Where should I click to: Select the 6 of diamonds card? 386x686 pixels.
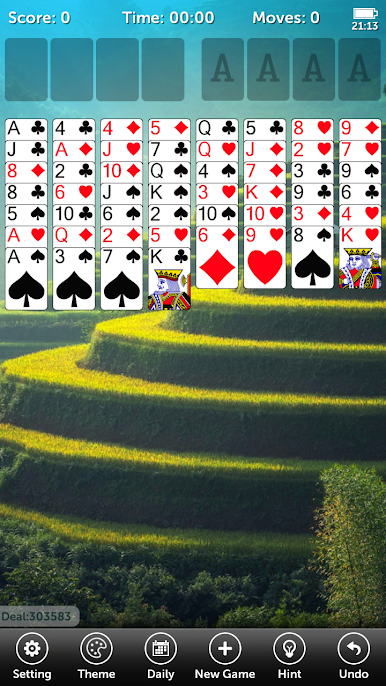pos(217,257)
